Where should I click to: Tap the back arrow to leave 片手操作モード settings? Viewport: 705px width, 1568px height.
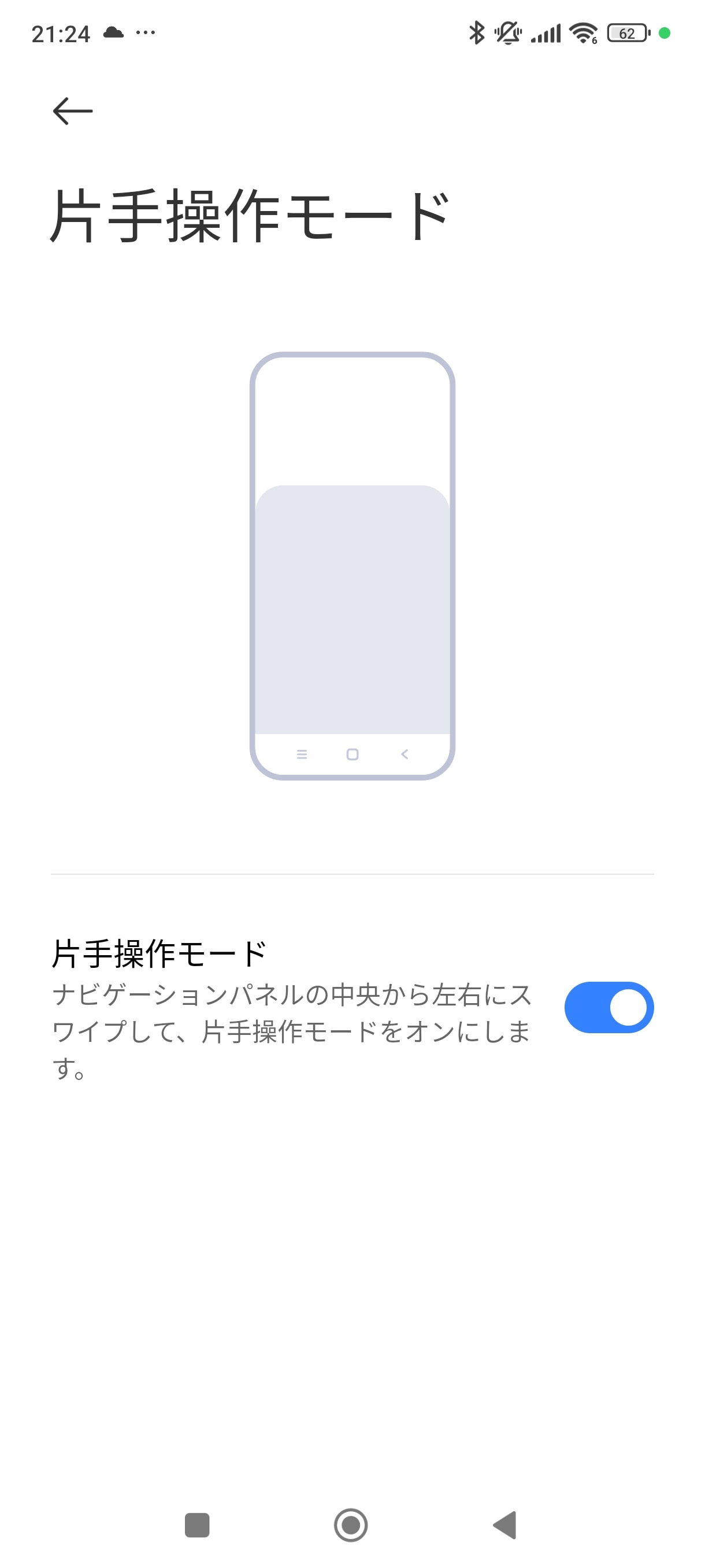point(72,112)
